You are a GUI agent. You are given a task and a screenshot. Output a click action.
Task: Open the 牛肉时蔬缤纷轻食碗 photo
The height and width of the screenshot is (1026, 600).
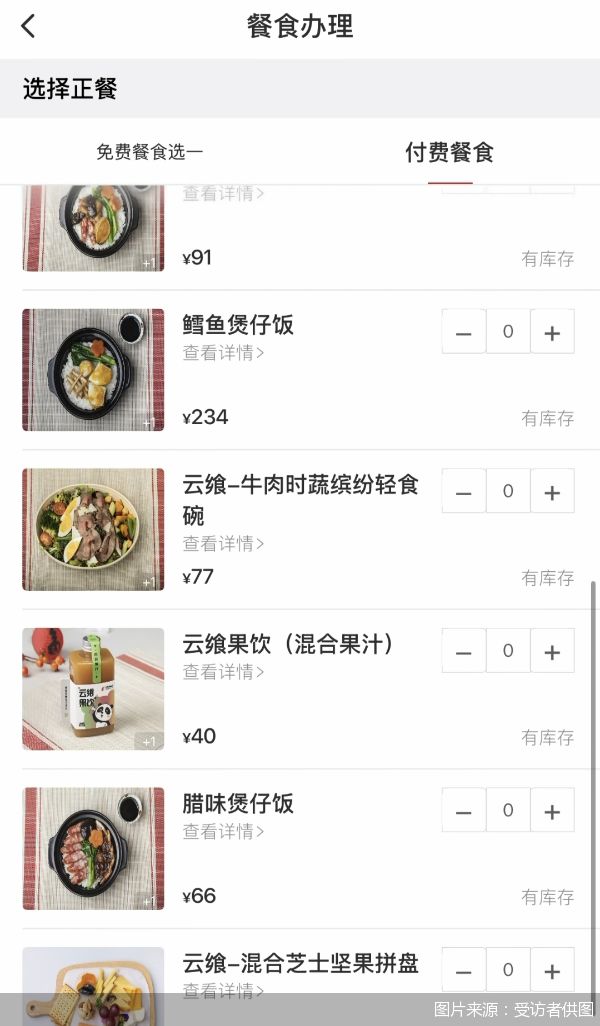pyautogui.click(x=93, y=529)
